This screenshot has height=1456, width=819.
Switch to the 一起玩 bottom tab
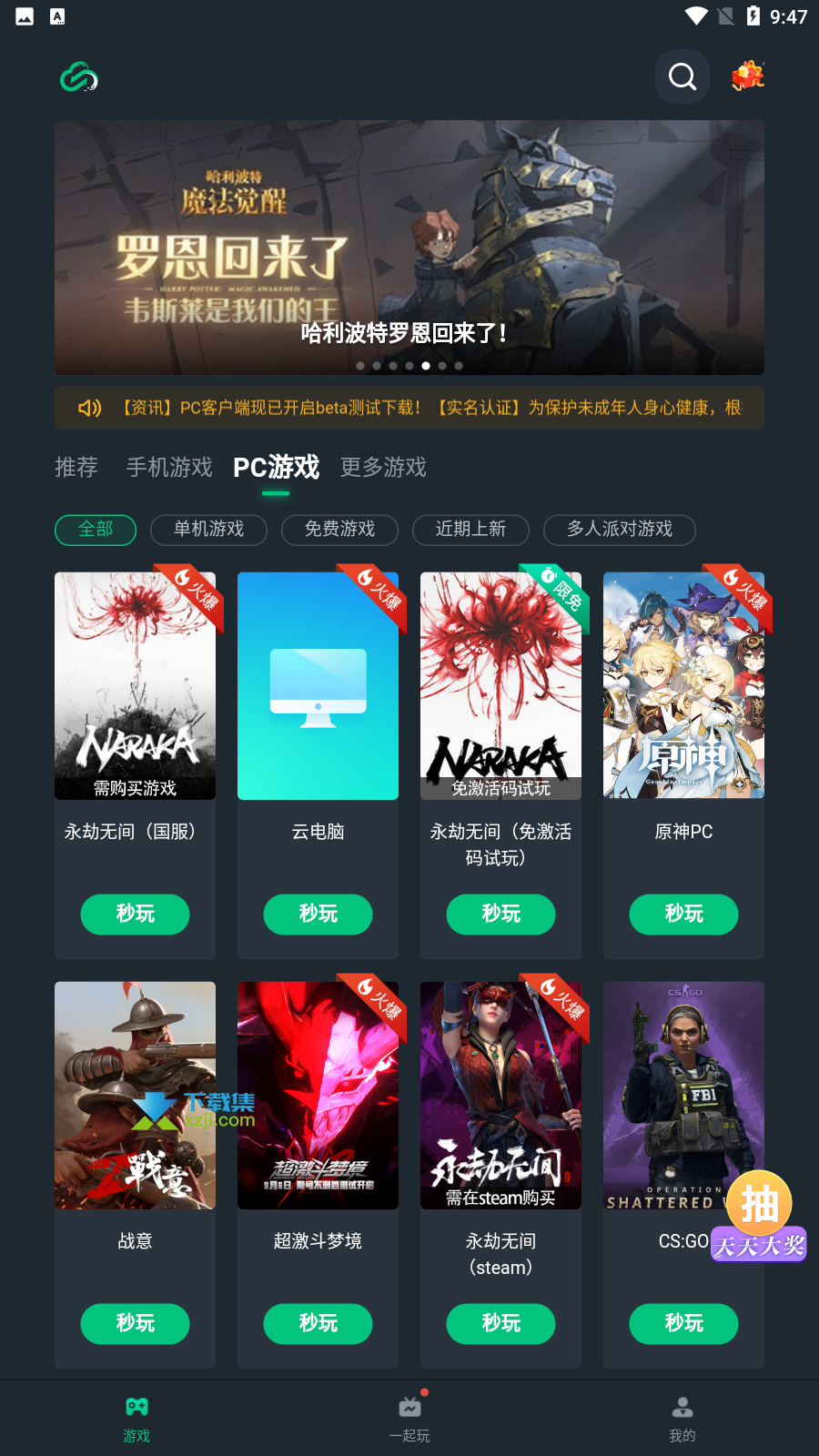(409, 1419)
